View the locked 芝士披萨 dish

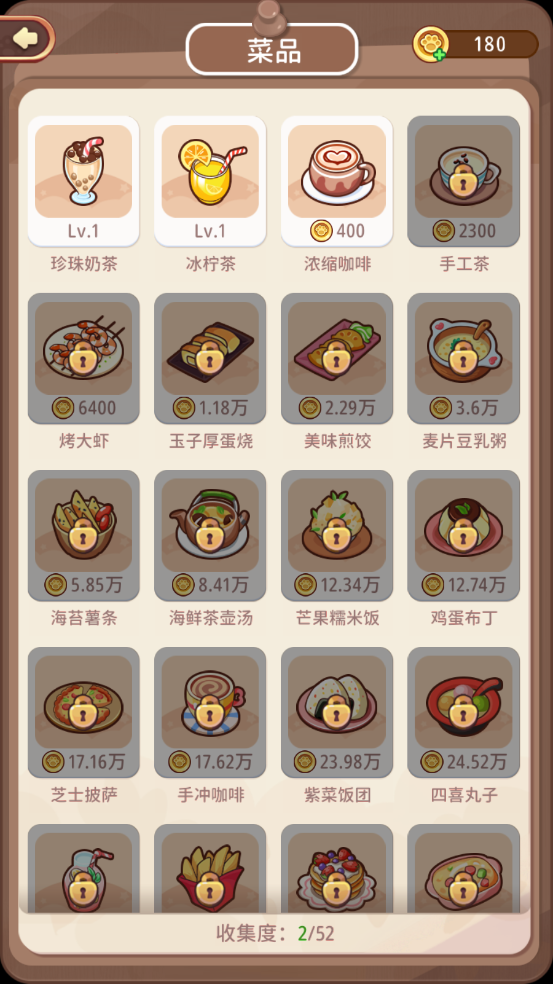click(x=83, y=712)
